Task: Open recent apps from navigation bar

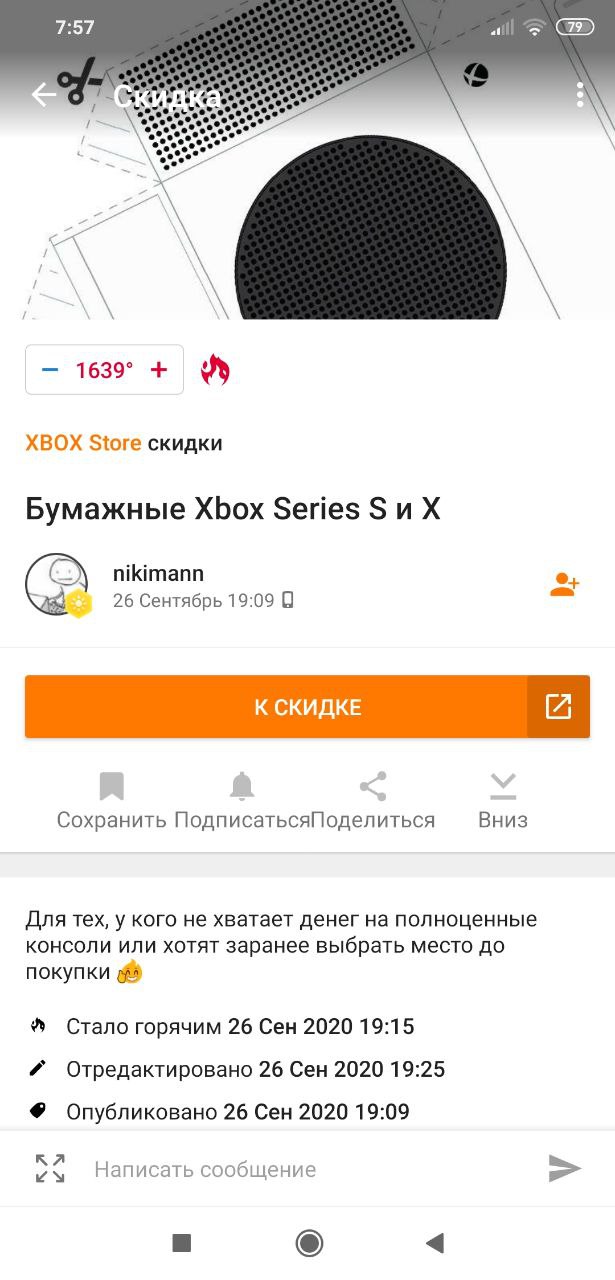Action: [181, 1243]
